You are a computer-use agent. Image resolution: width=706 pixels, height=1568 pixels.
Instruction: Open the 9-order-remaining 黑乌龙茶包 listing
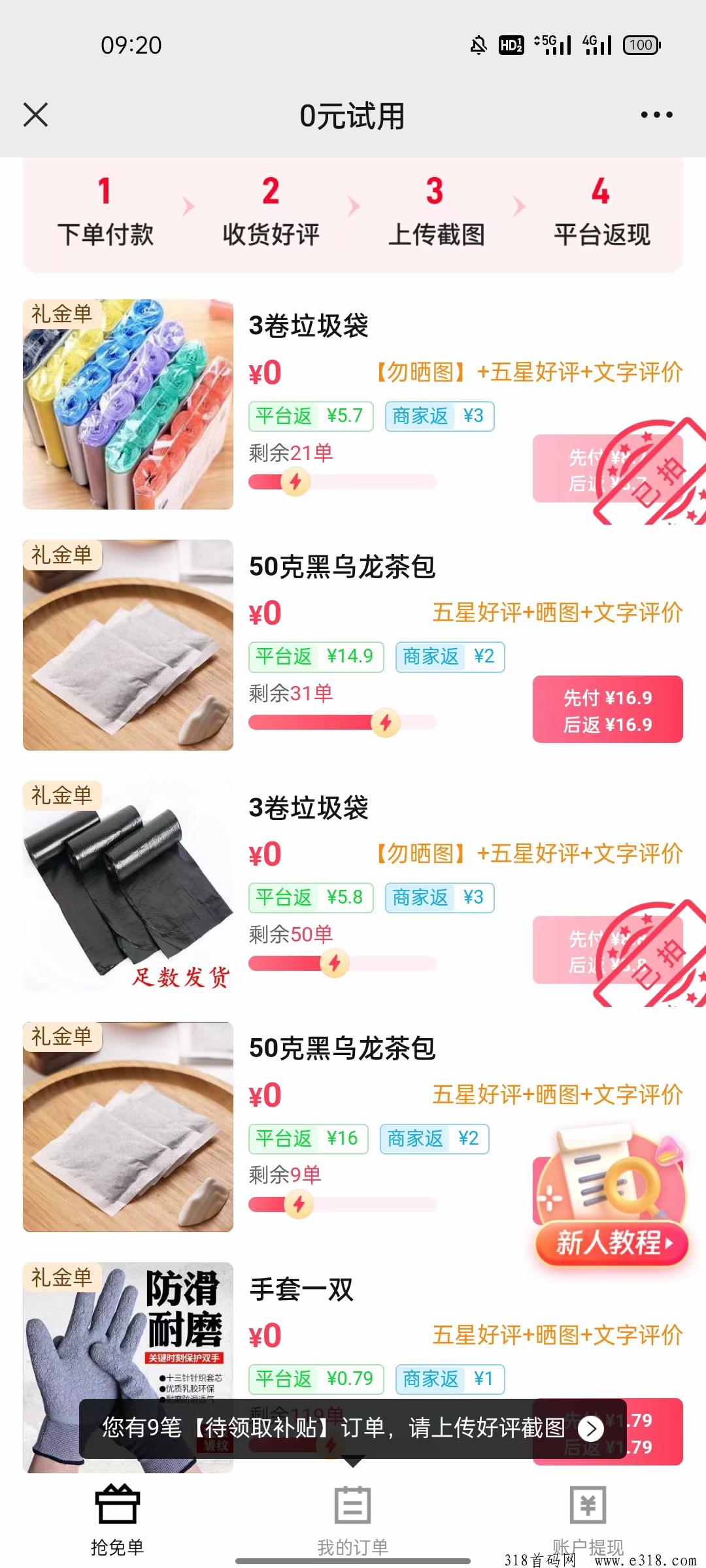point(342,1049)
